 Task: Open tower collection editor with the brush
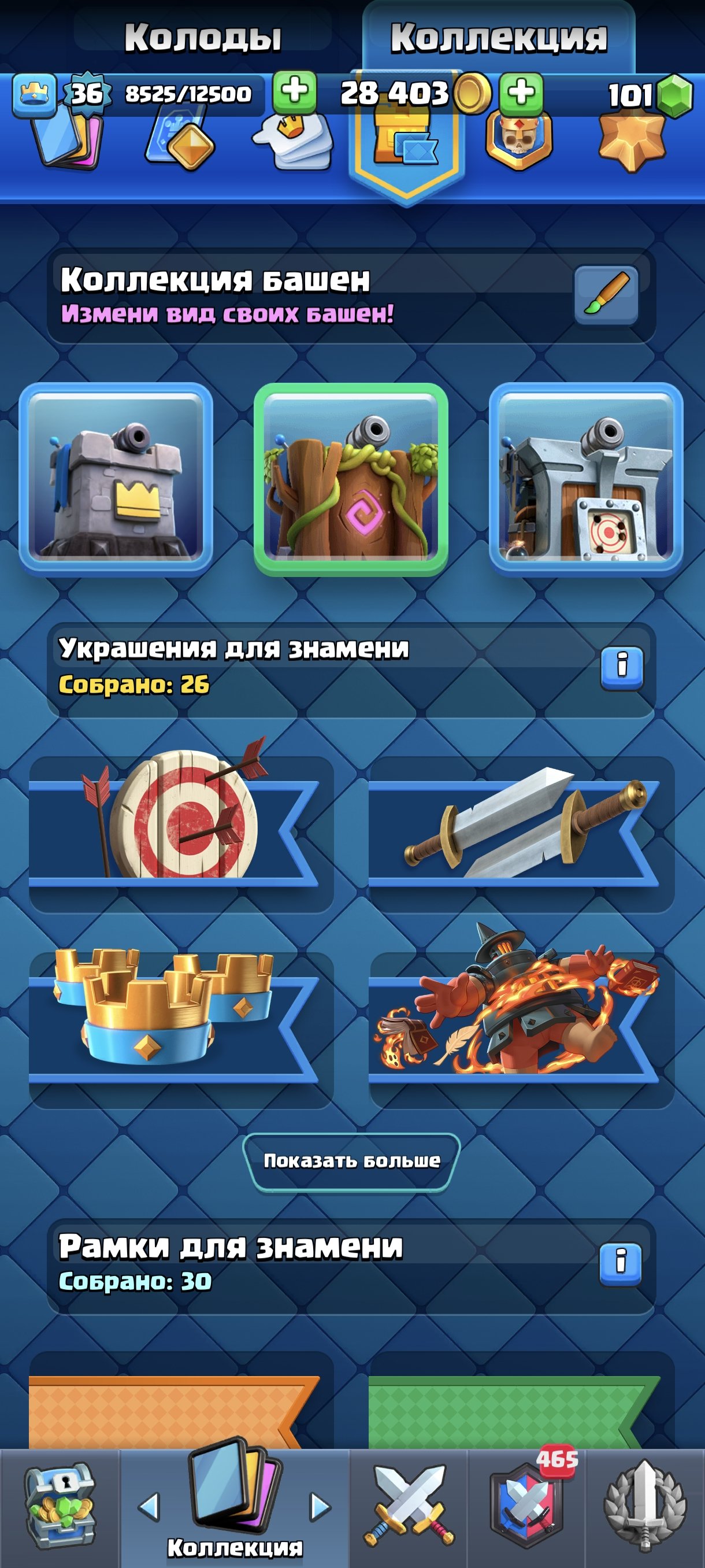point(606,295)
